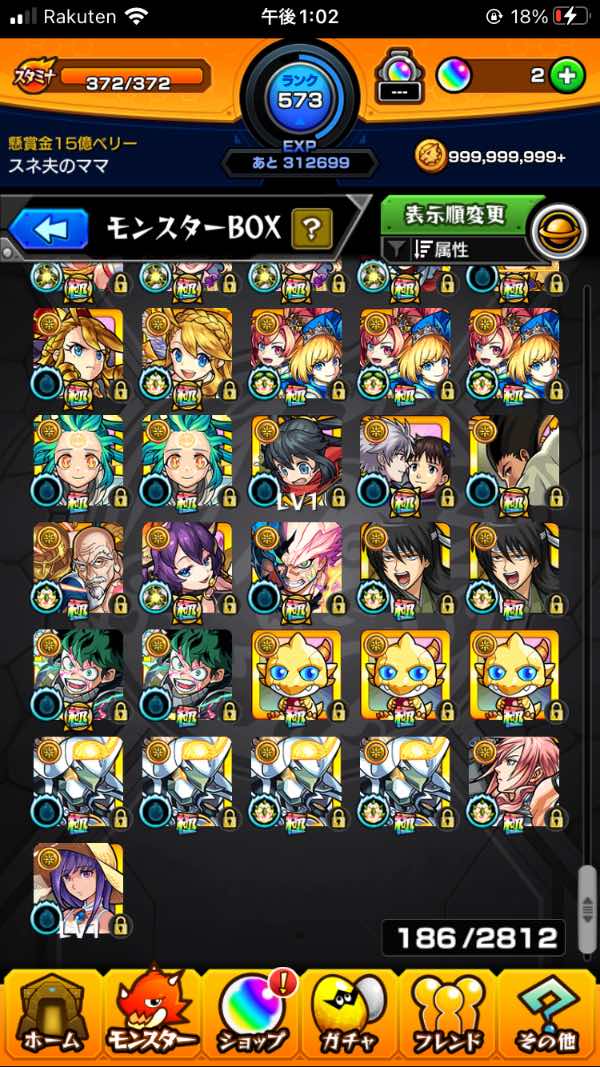Add orbs with the green plus button
600x1067 pixels.
[567, 75]
